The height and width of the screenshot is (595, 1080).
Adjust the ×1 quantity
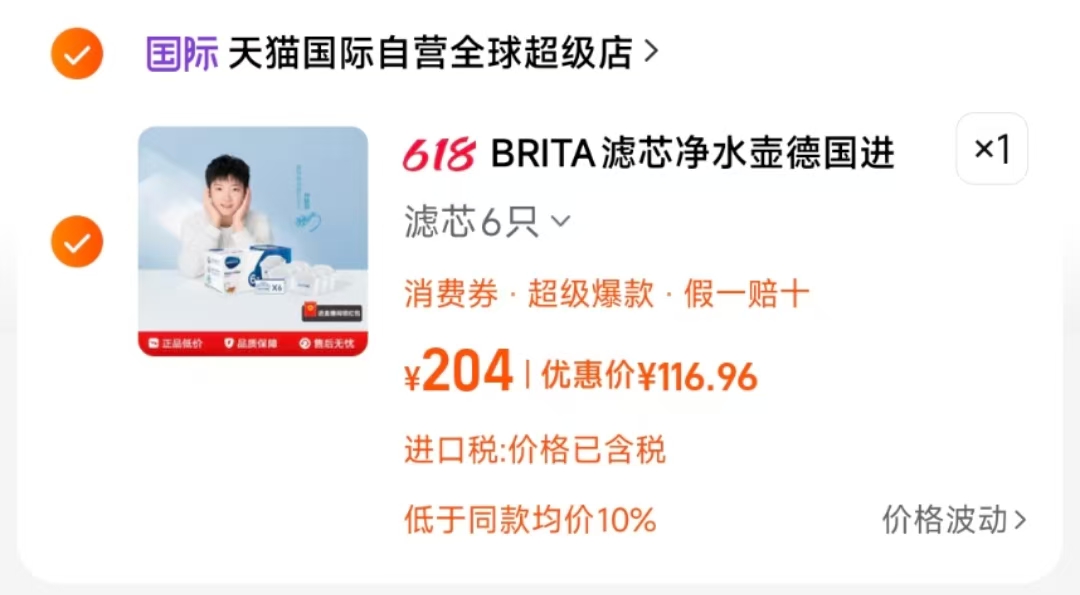991,150
